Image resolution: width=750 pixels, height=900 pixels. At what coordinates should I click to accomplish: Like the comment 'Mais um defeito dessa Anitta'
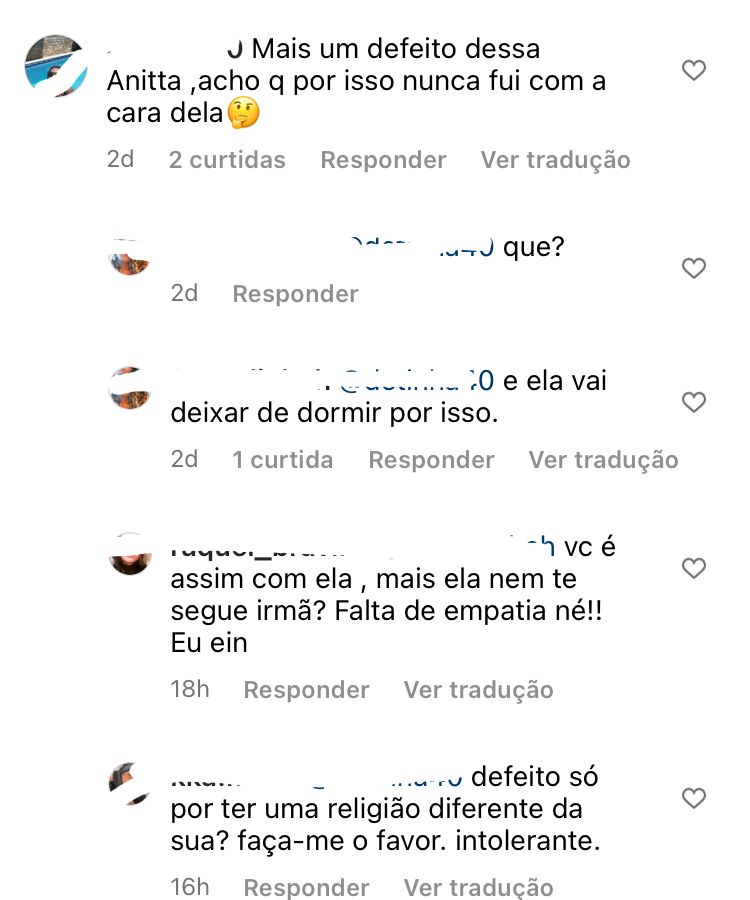tap(693, 70)
